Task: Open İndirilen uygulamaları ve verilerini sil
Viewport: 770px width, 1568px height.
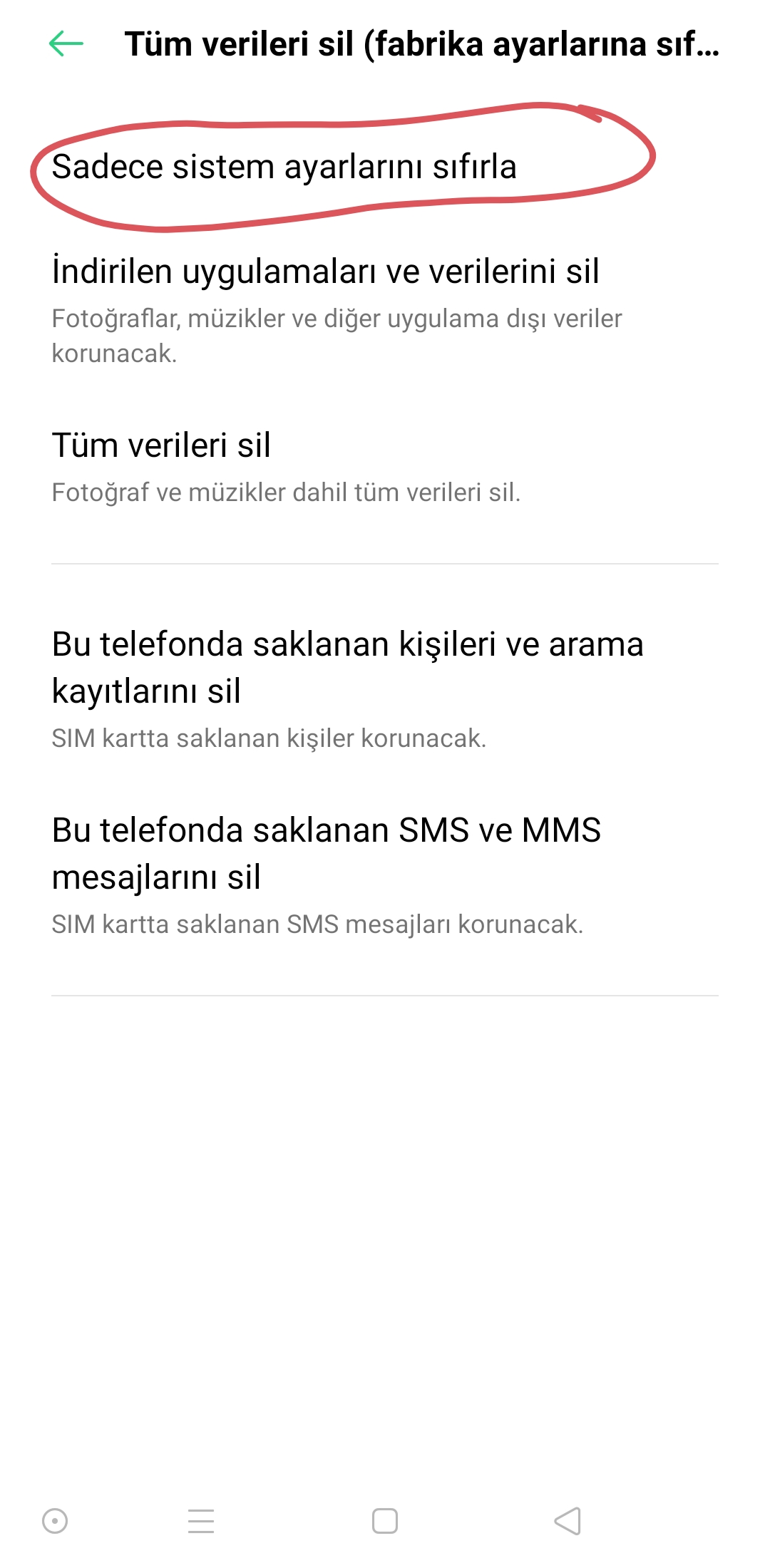Action: tap(385, 308)
